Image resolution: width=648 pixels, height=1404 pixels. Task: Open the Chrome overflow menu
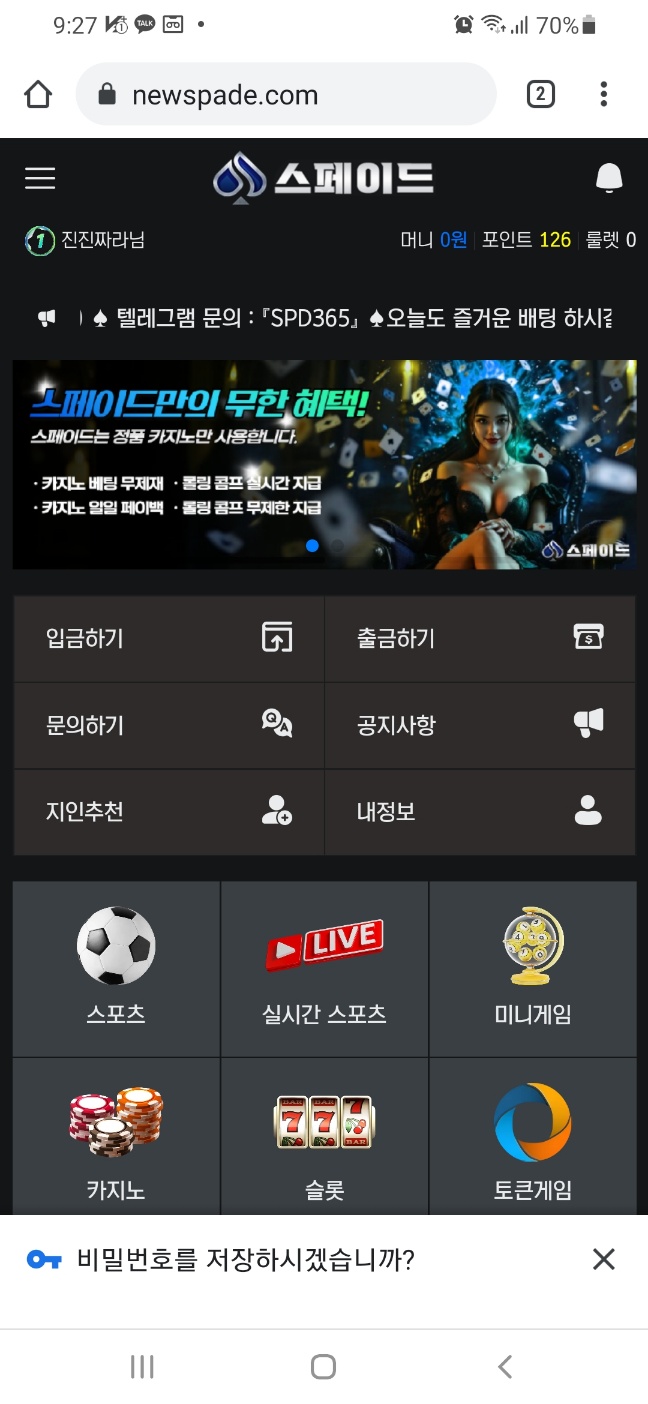603,95
